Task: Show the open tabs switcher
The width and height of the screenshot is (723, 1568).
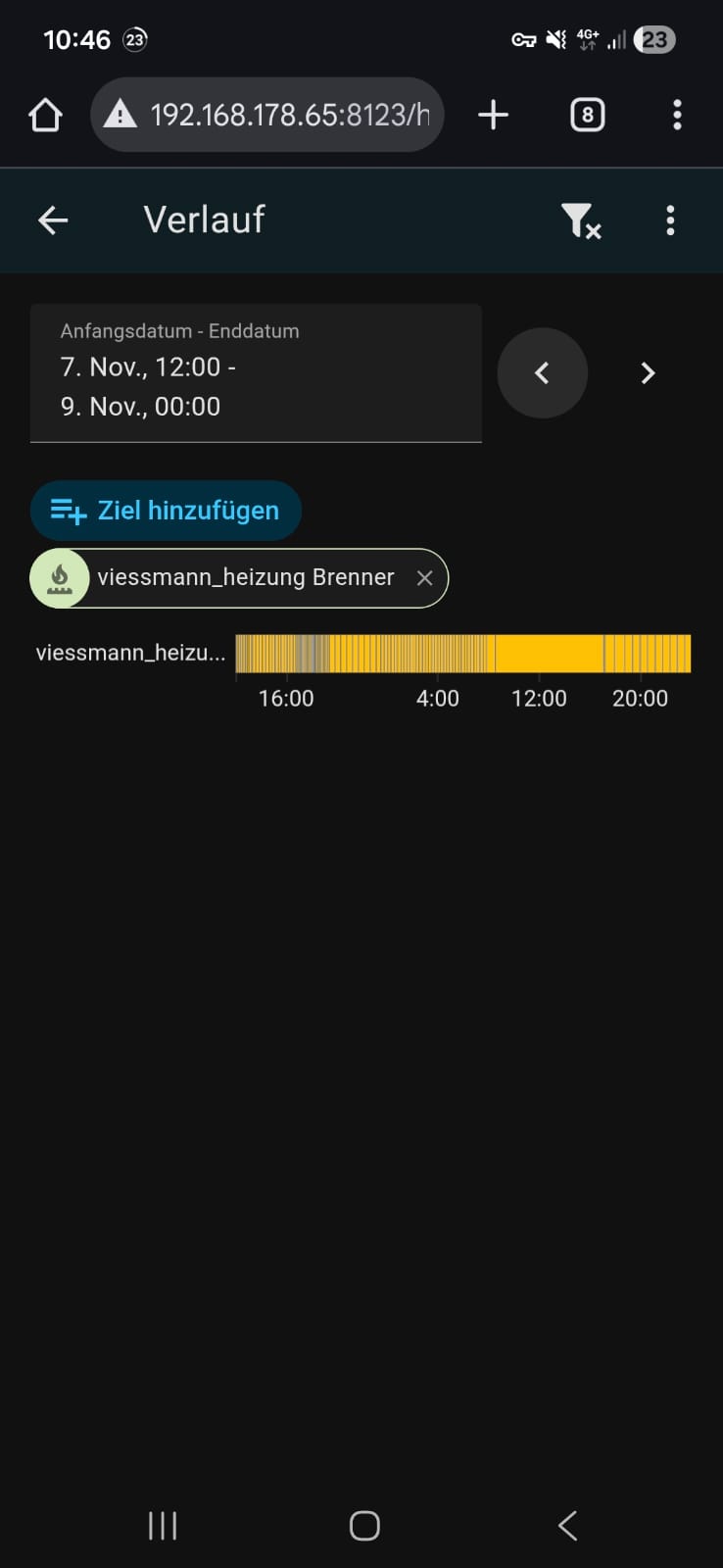Action: [587, 116]
